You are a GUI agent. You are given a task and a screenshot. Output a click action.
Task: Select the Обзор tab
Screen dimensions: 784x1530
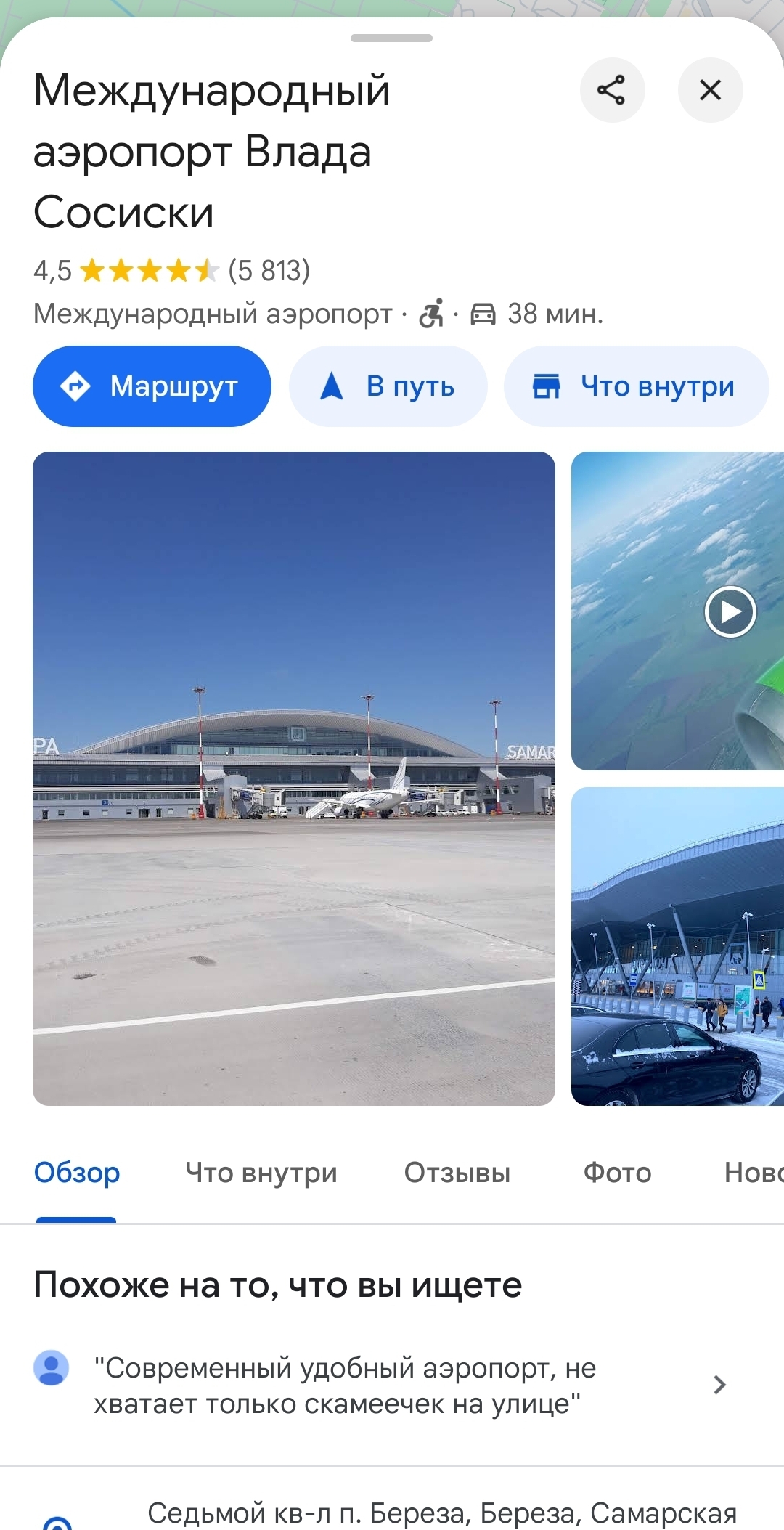(x=77, y=1173)
